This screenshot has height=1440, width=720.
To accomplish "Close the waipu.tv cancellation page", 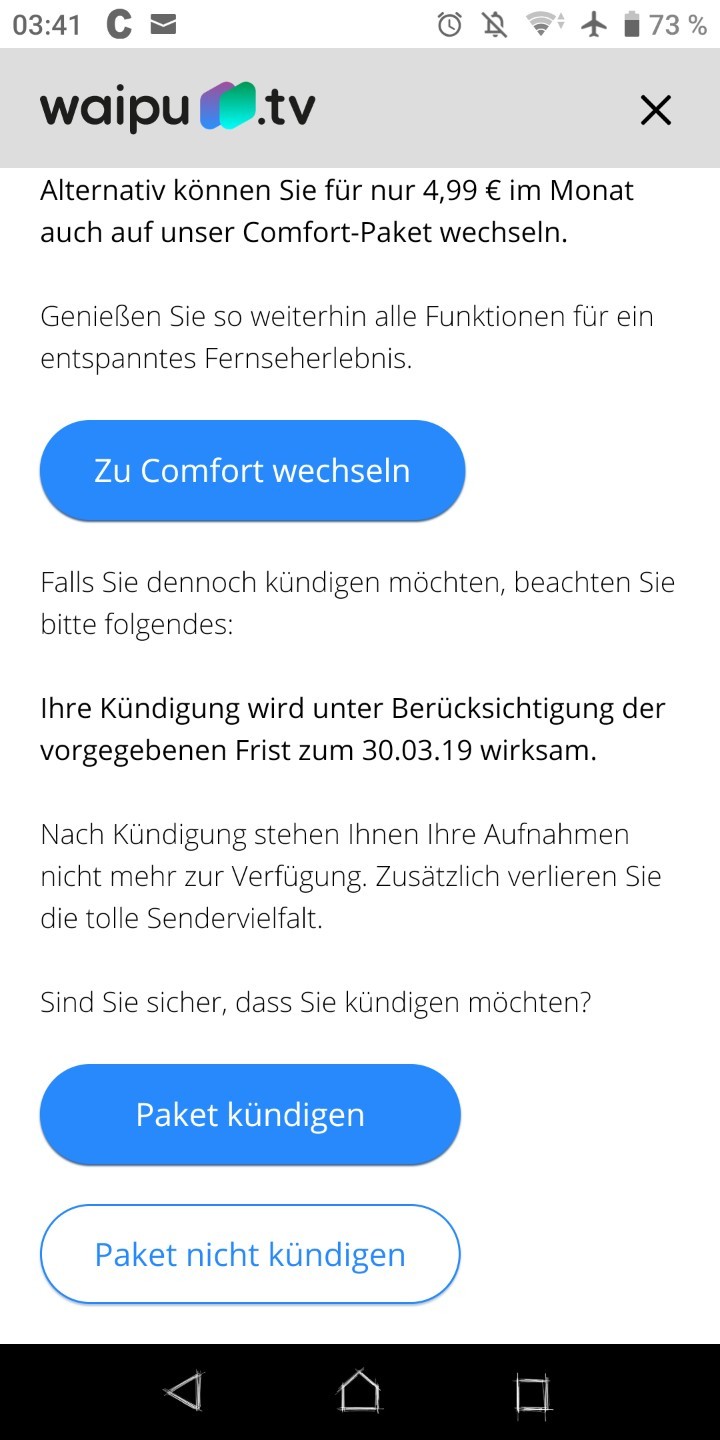I will 656,110.
